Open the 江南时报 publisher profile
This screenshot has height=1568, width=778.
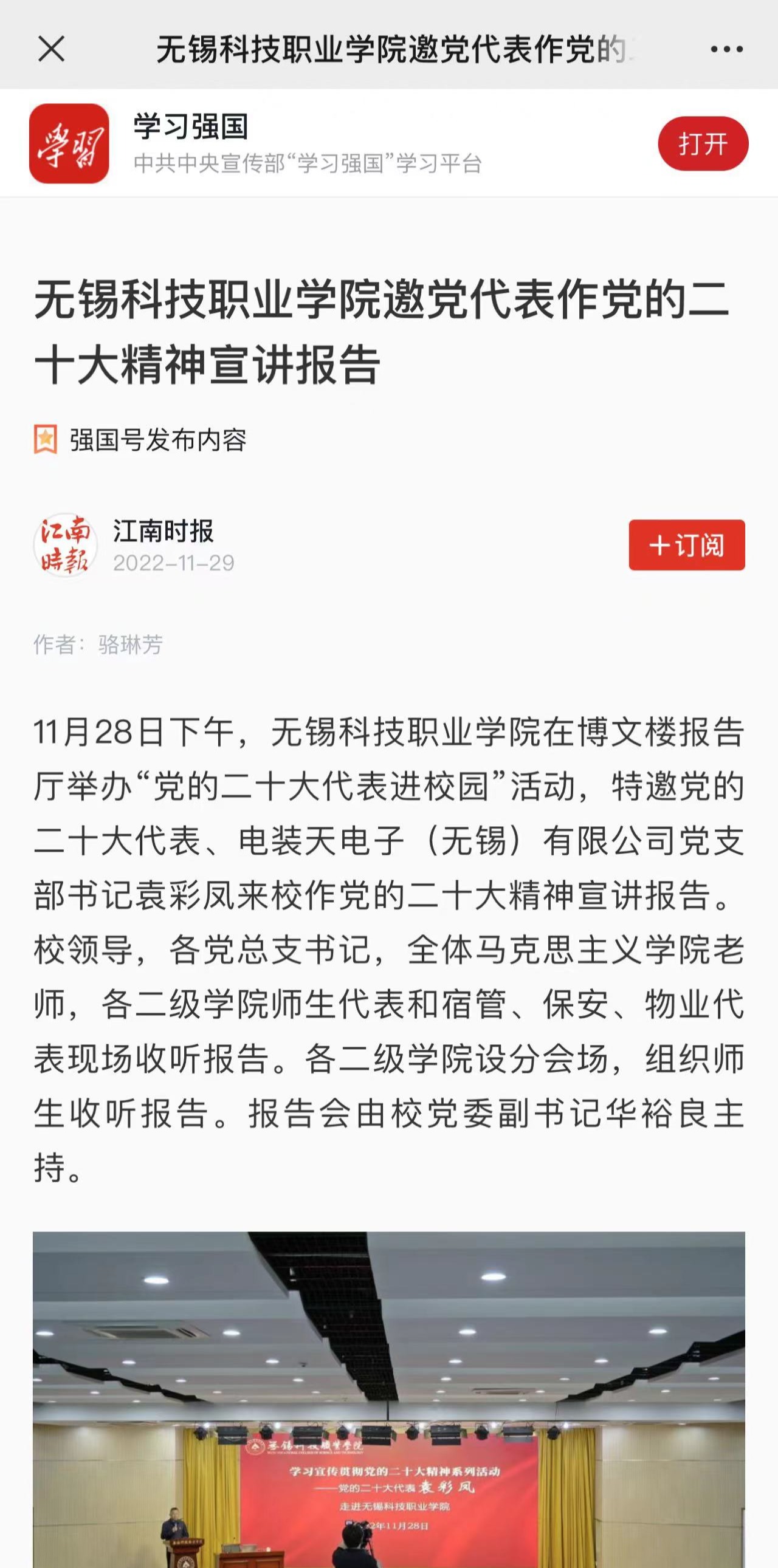pyautogui.click(x=162, y=531)
